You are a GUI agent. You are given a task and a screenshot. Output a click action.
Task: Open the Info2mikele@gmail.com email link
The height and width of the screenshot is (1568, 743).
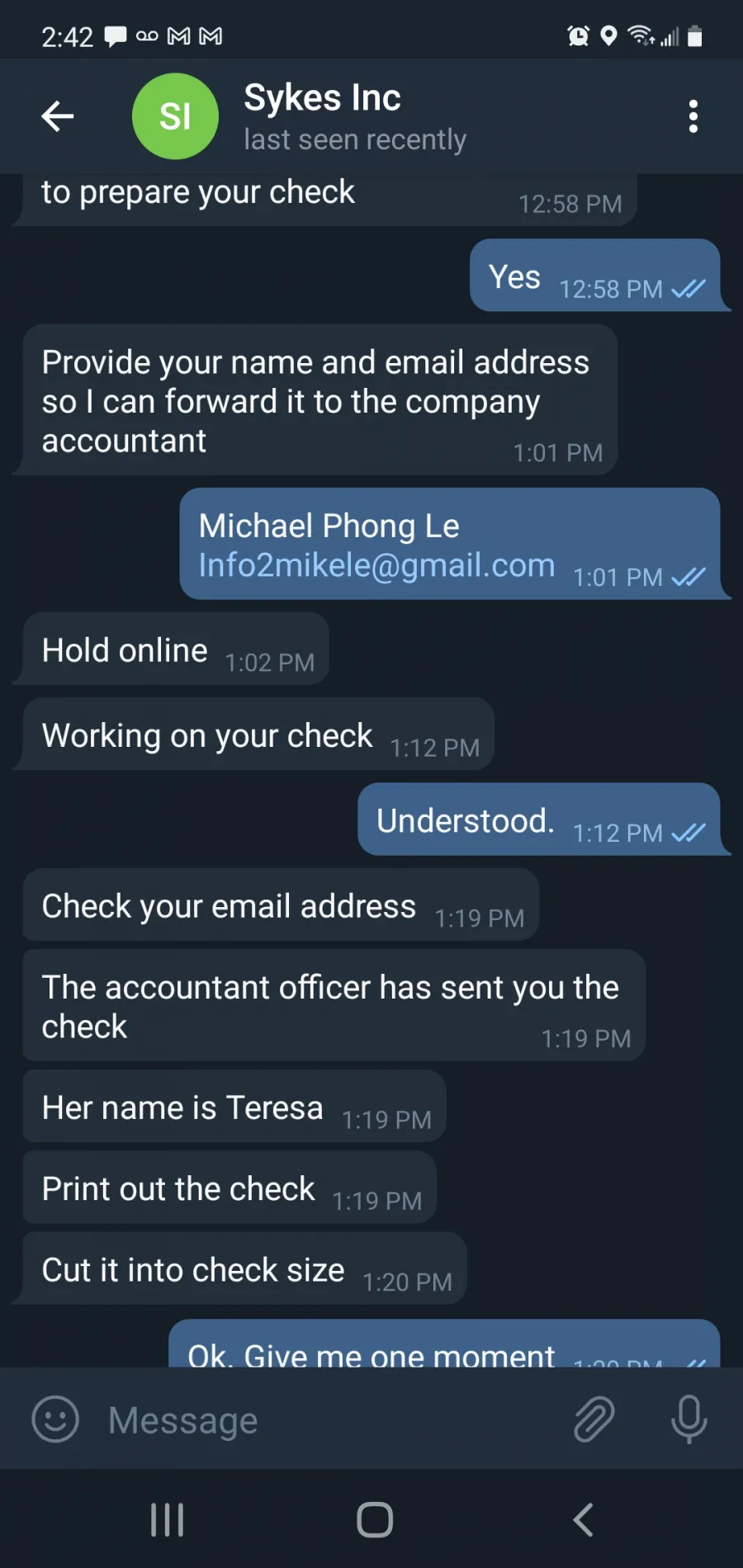(376, 565)
